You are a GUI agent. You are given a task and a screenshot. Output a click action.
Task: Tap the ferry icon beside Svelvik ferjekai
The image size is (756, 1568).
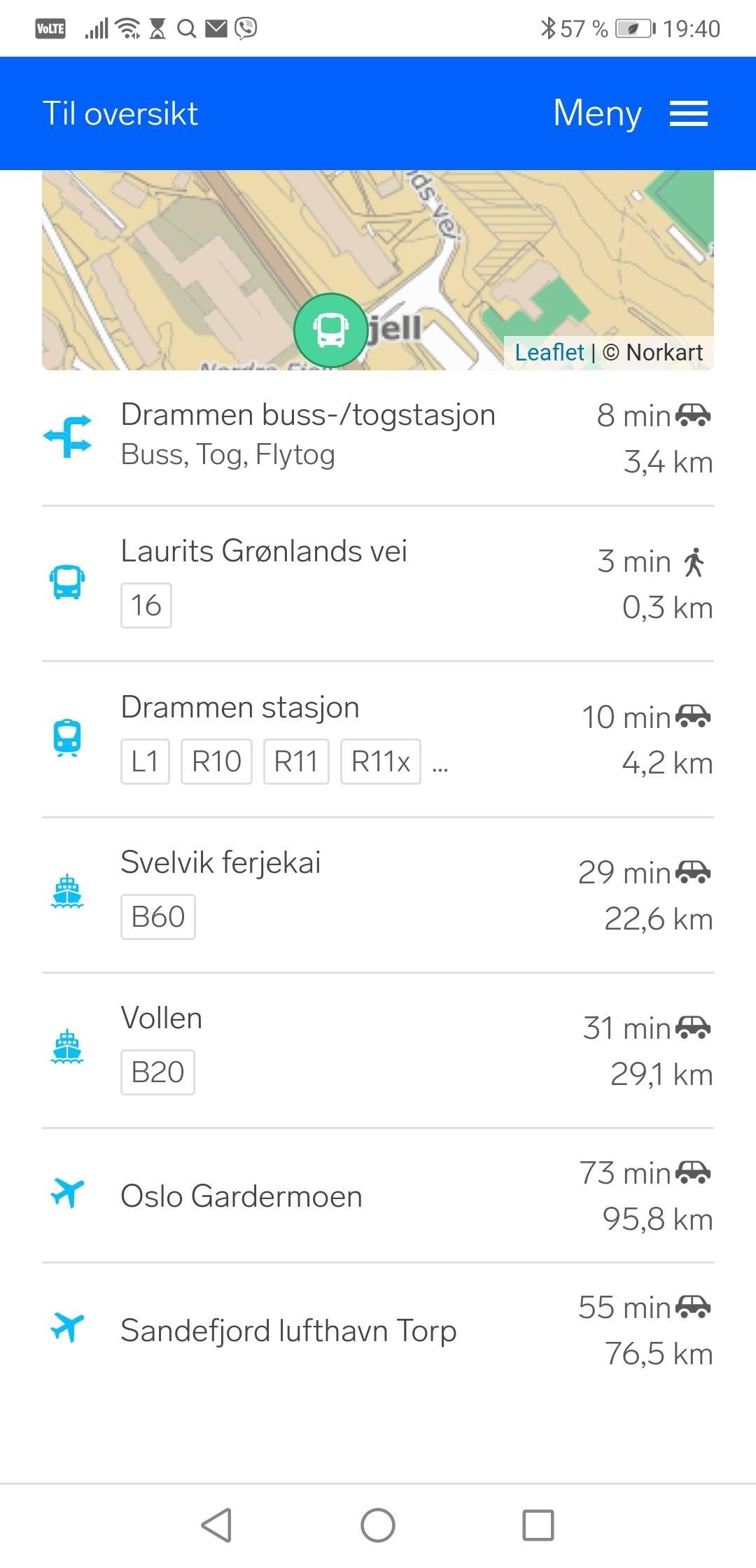tap(67, 892)
